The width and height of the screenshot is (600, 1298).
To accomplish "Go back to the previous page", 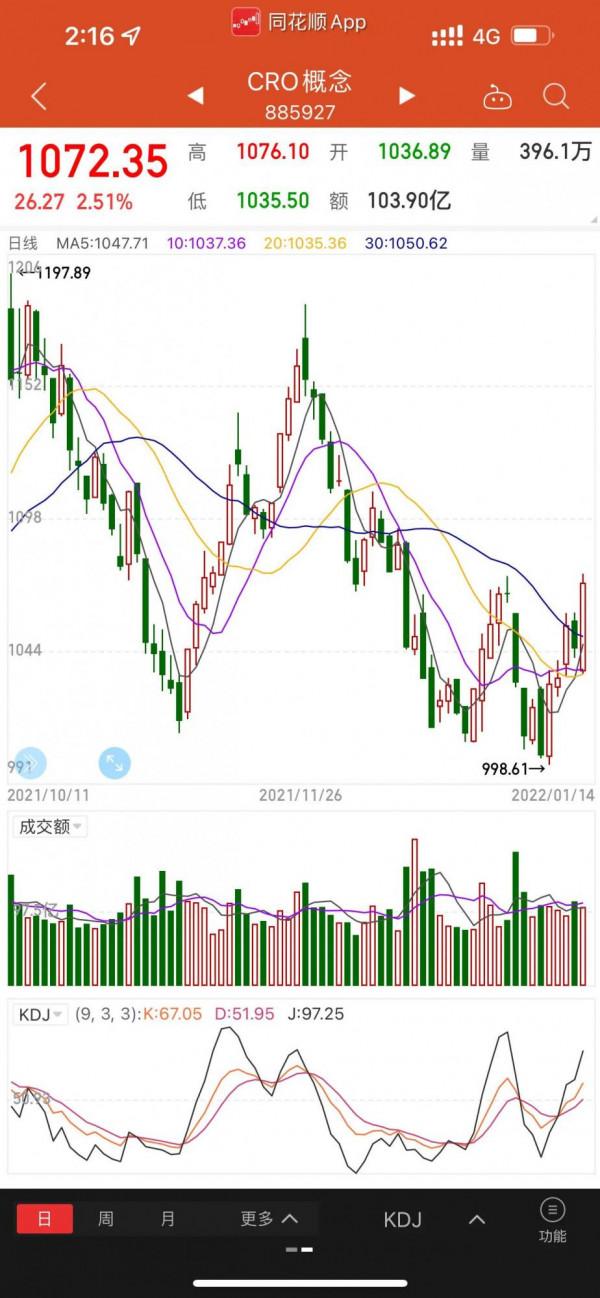I will click(x=39, y=96).
